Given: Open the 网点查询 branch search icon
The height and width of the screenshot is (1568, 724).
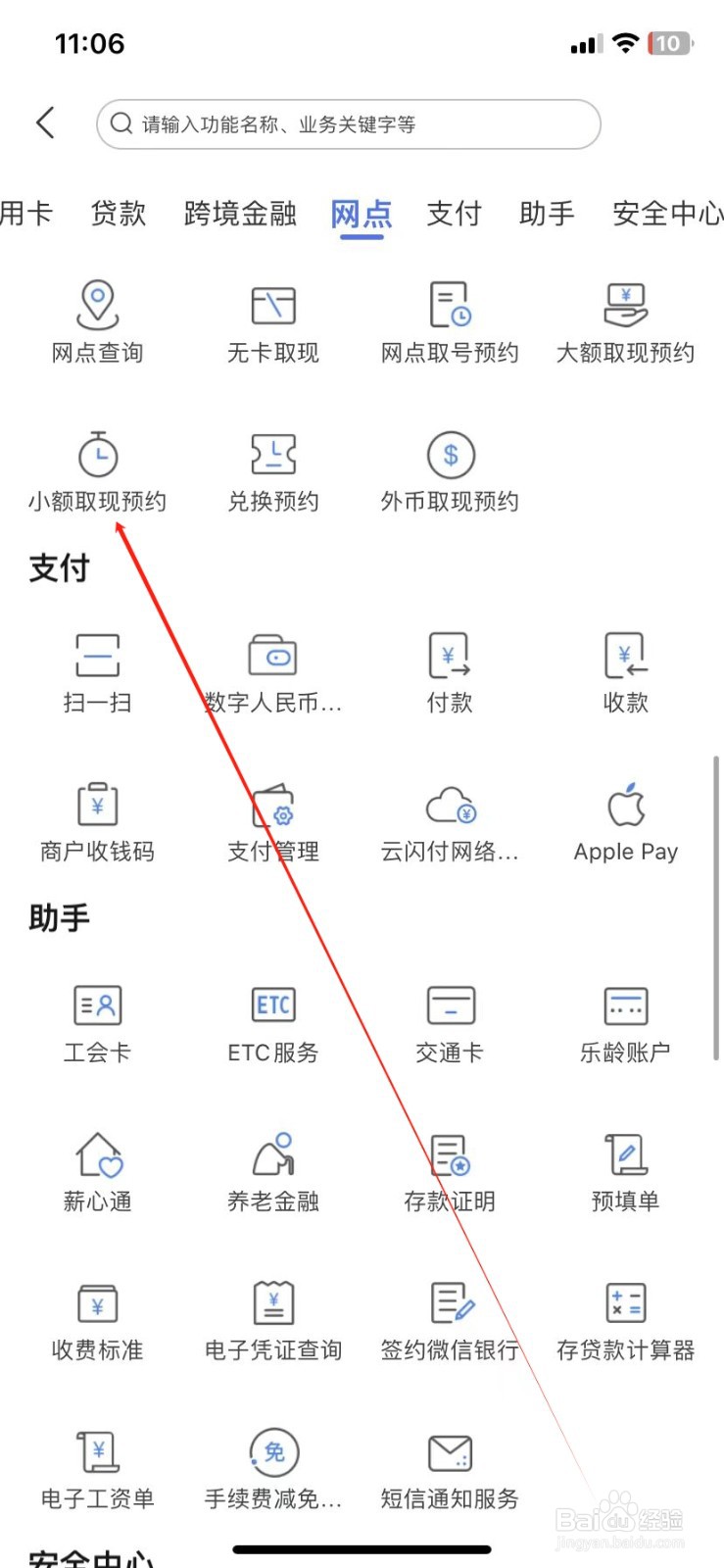Looking at the screenshot, I should pos(96,321).
